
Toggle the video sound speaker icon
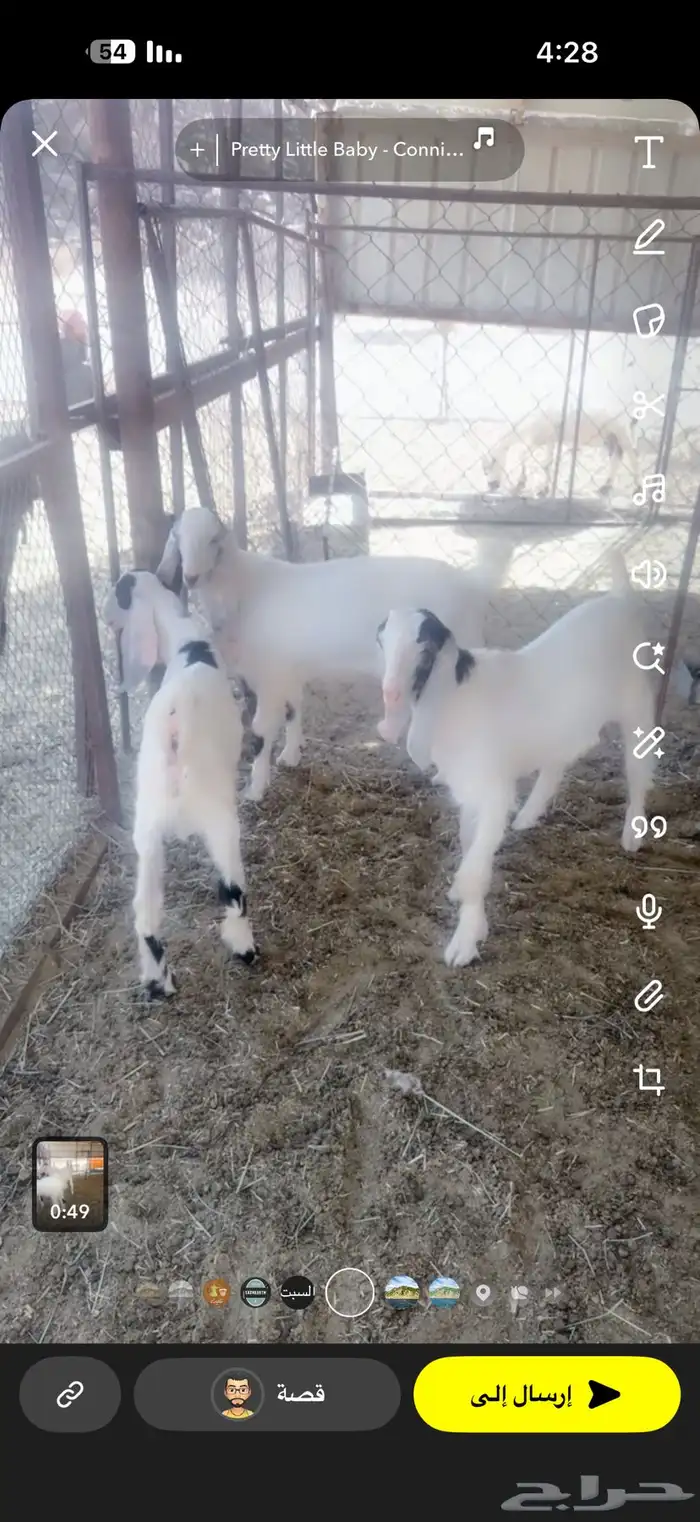click(649, 573)
